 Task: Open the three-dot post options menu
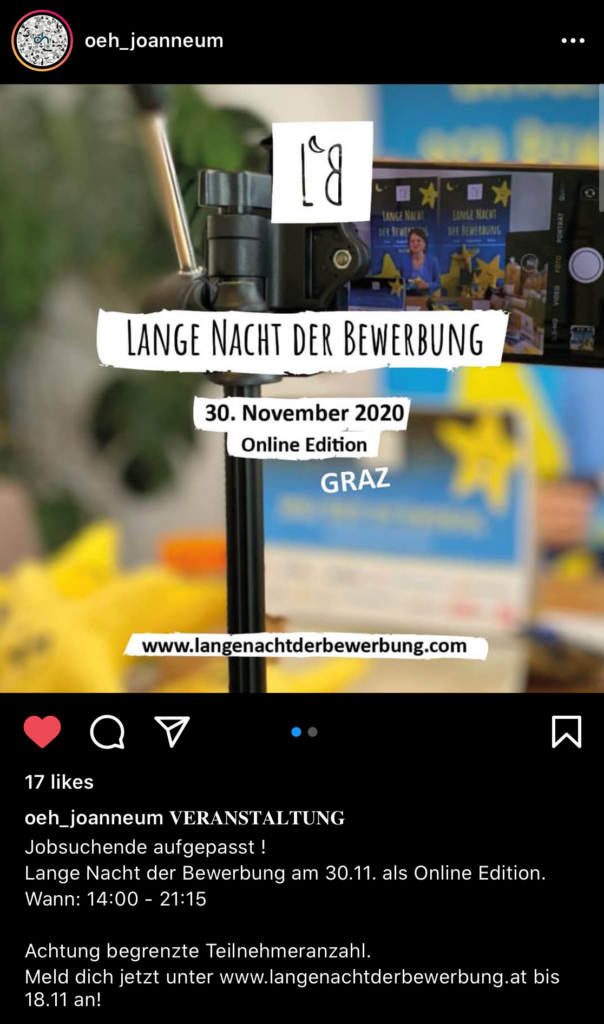point(572,41)
